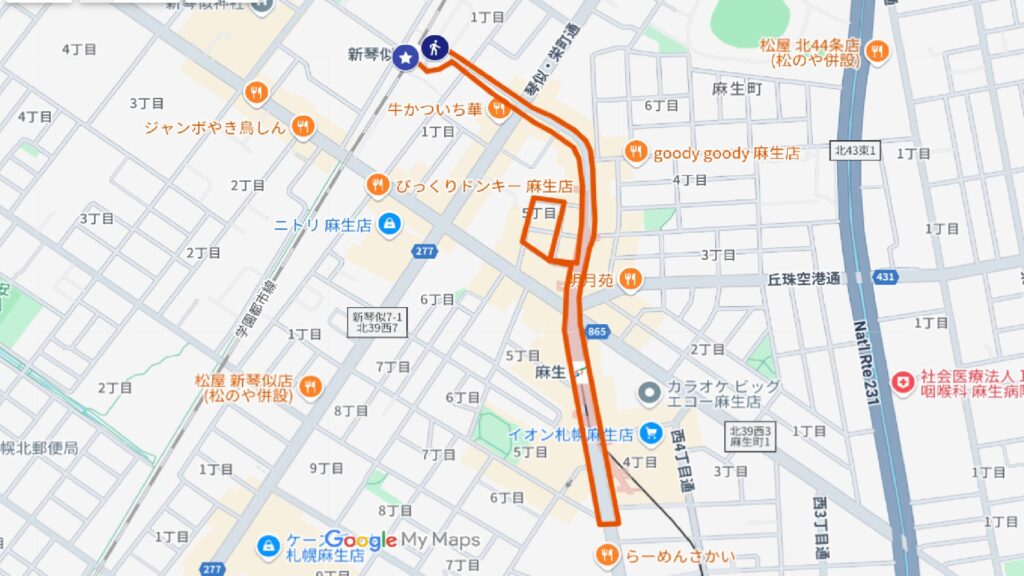Select the hospital marker for 社会医療法人

click(x=903, y=382)
